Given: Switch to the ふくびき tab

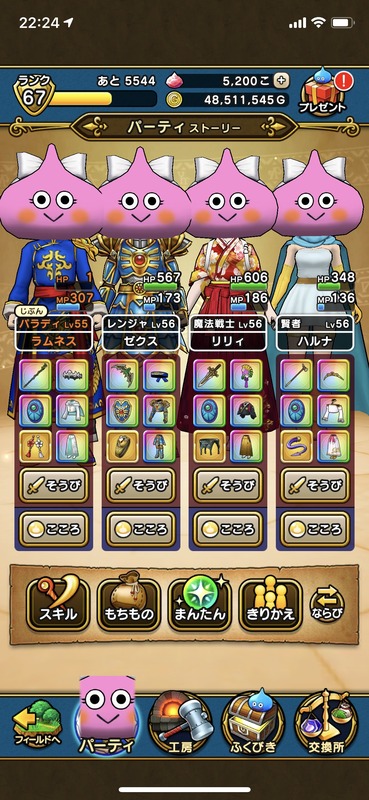Looking at the screenshot, I should click(254, 723).
